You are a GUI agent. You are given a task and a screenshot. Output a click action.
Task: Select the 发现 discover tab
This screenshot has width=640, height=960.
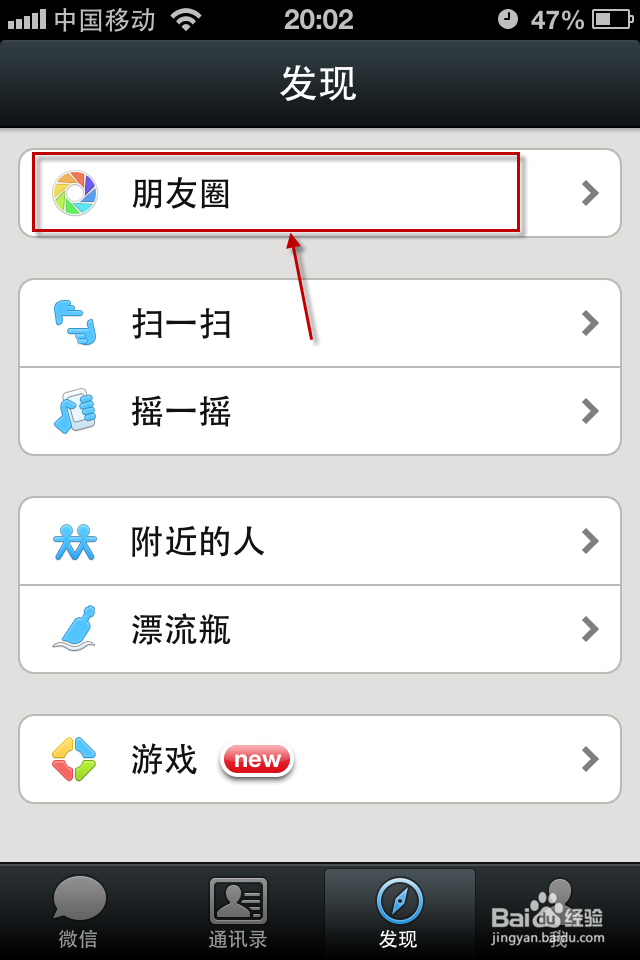399,912
